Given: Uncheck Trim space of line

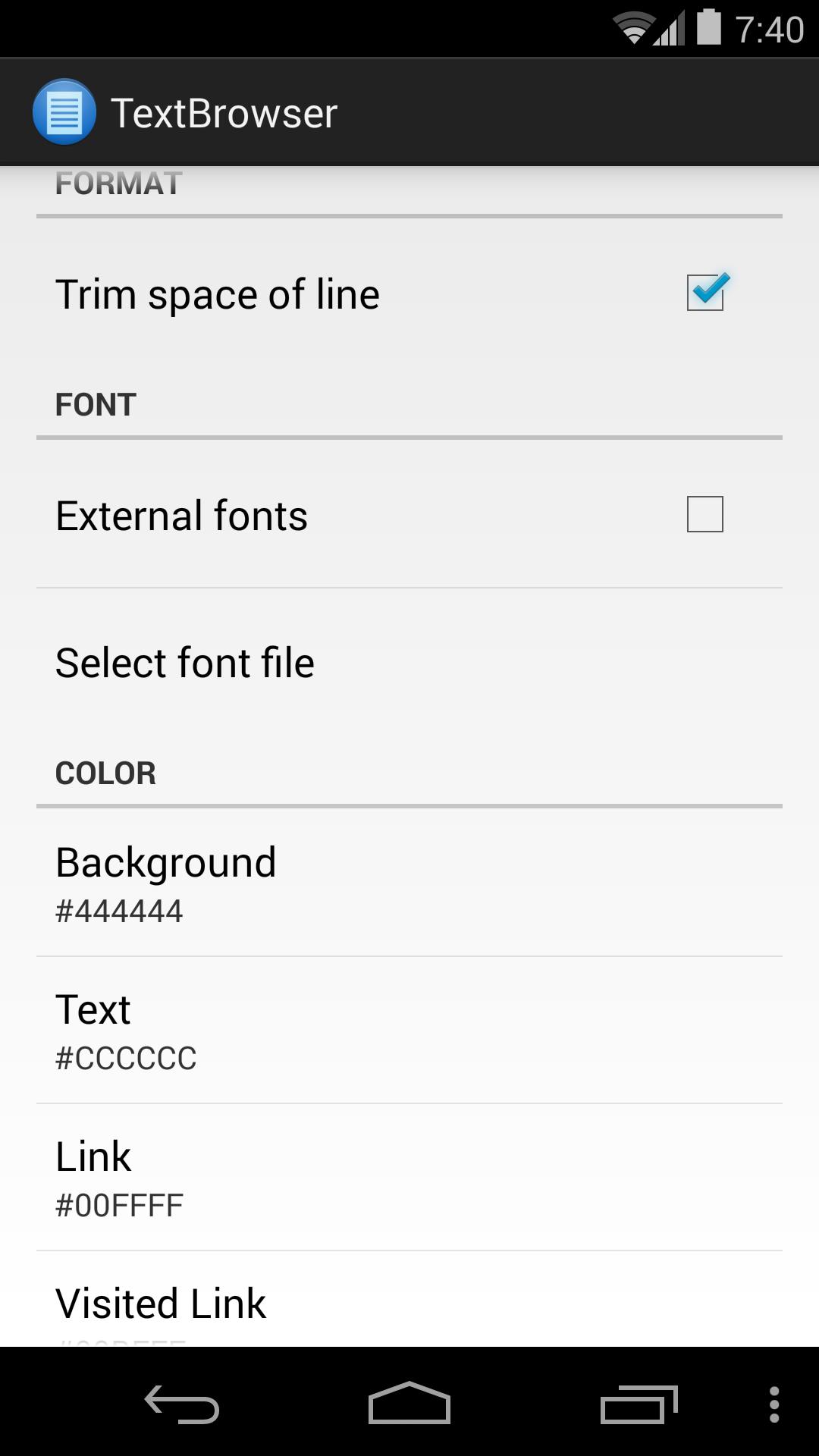Looking at the screenshot, I should click(x=705, y=293).
